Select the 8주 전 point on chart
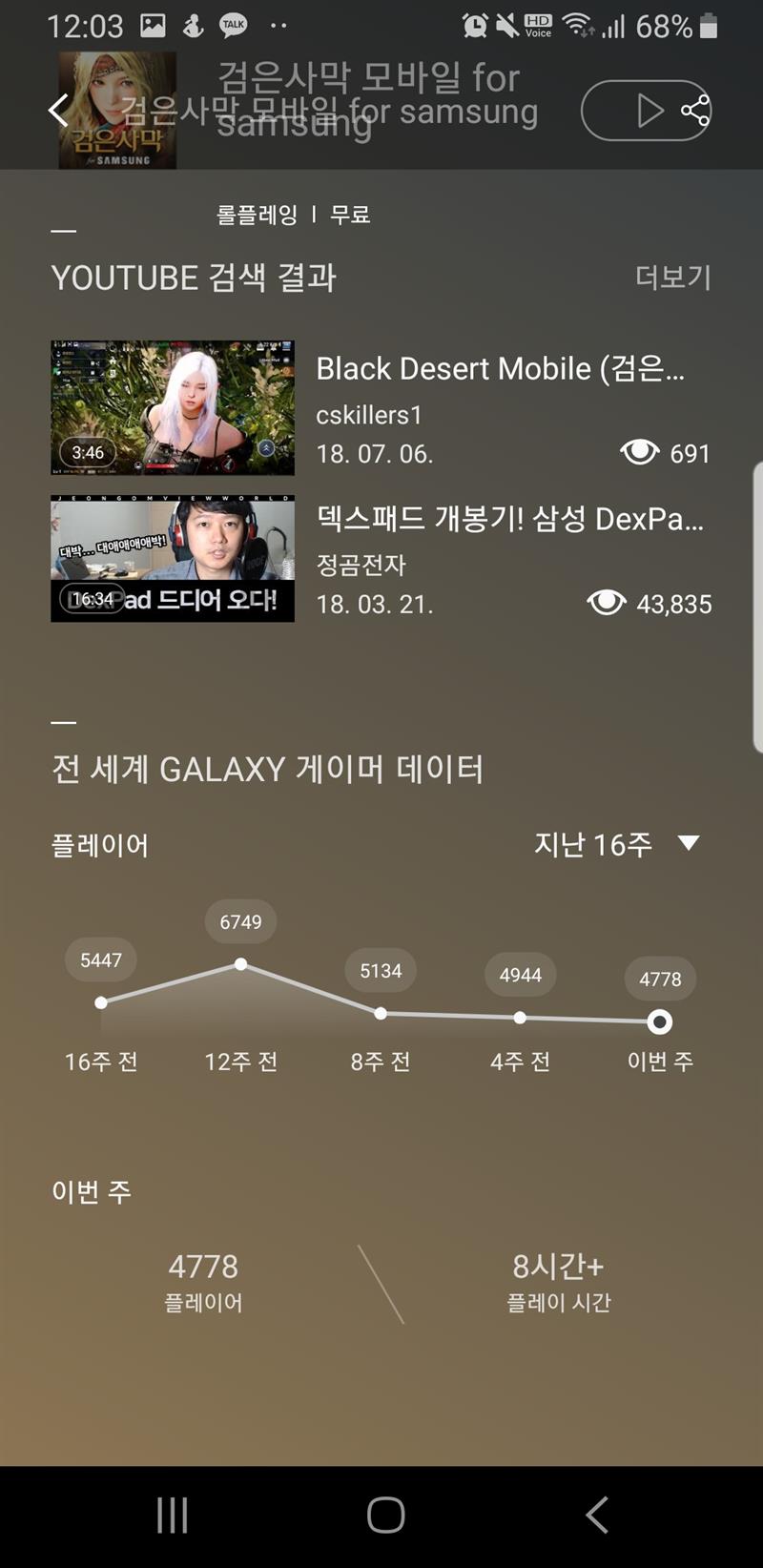The image size is (763, 1568). click(381, 1014)
